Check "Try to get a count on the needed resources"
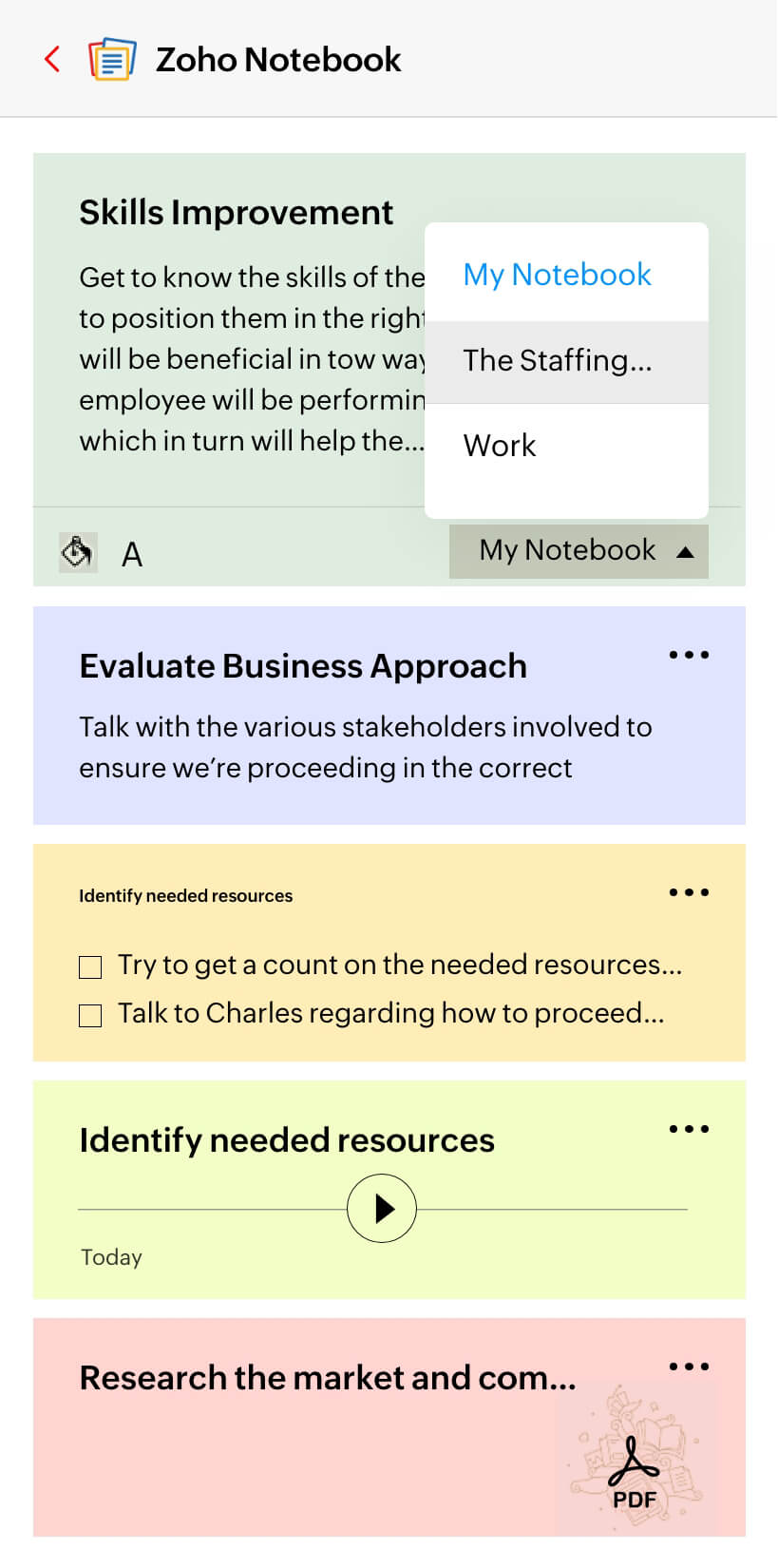The height and width of the screenshot is (1568, 778). point(89,966)
